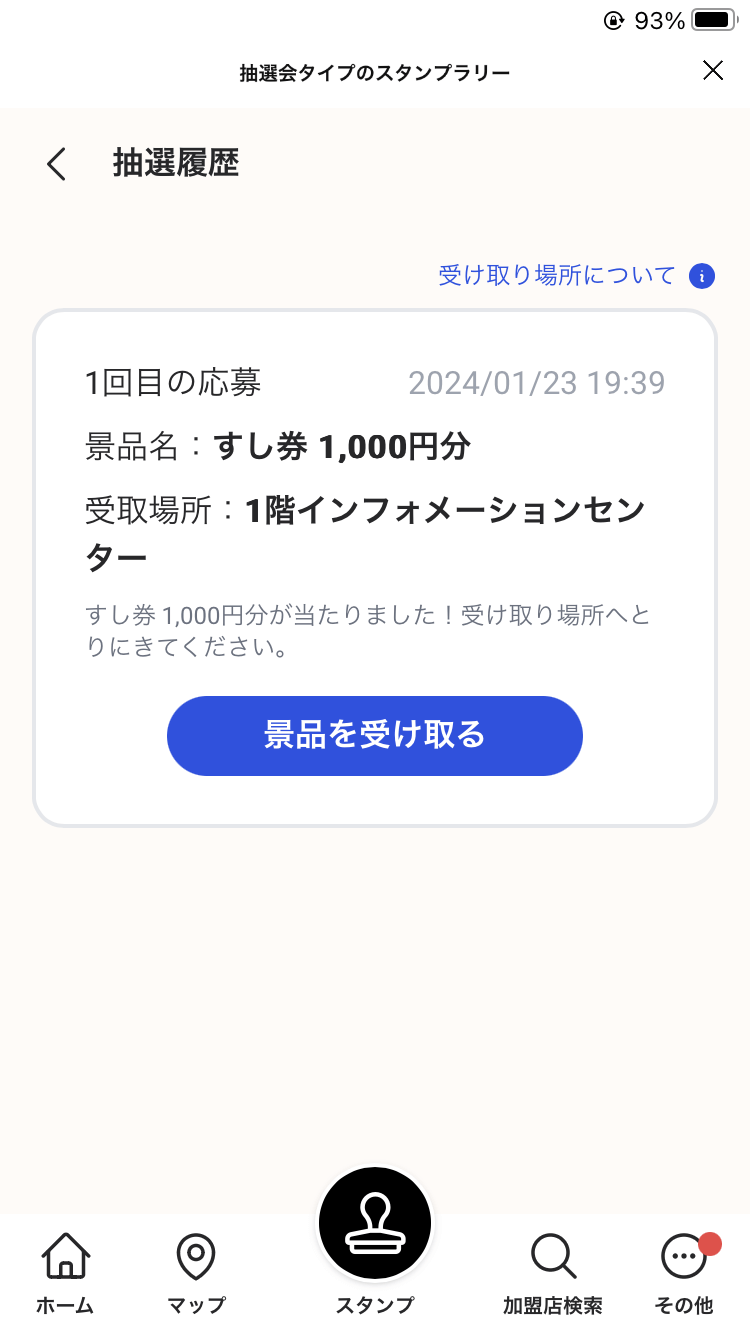Tap the central スタンプ stamp icon
Image resolution: width=750 pixels, height=1334 pixels.
tap(374, 1222)
